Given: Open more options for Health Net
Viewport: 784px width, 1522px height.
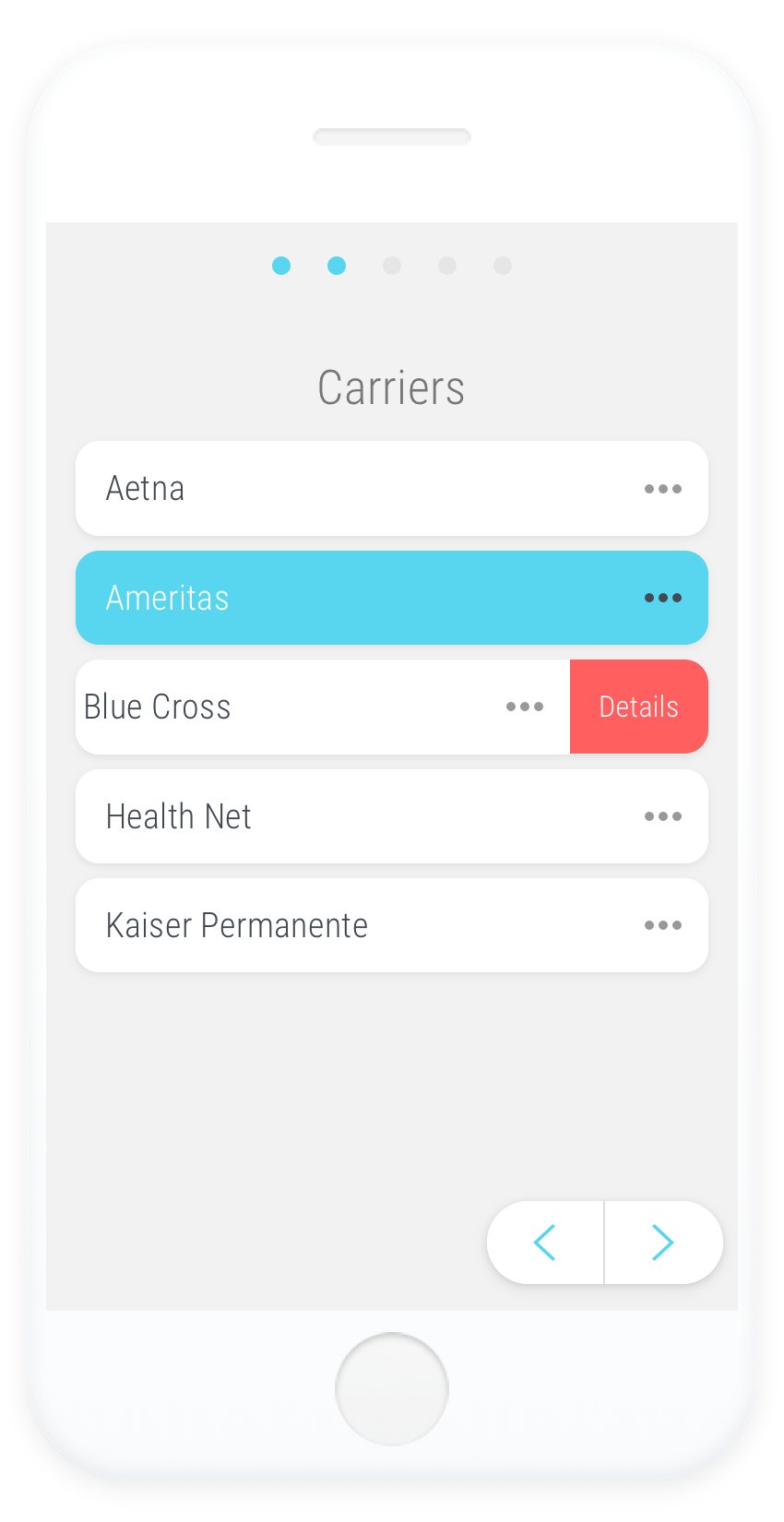Looking at the screenshot, I should [x=663, y=816].
